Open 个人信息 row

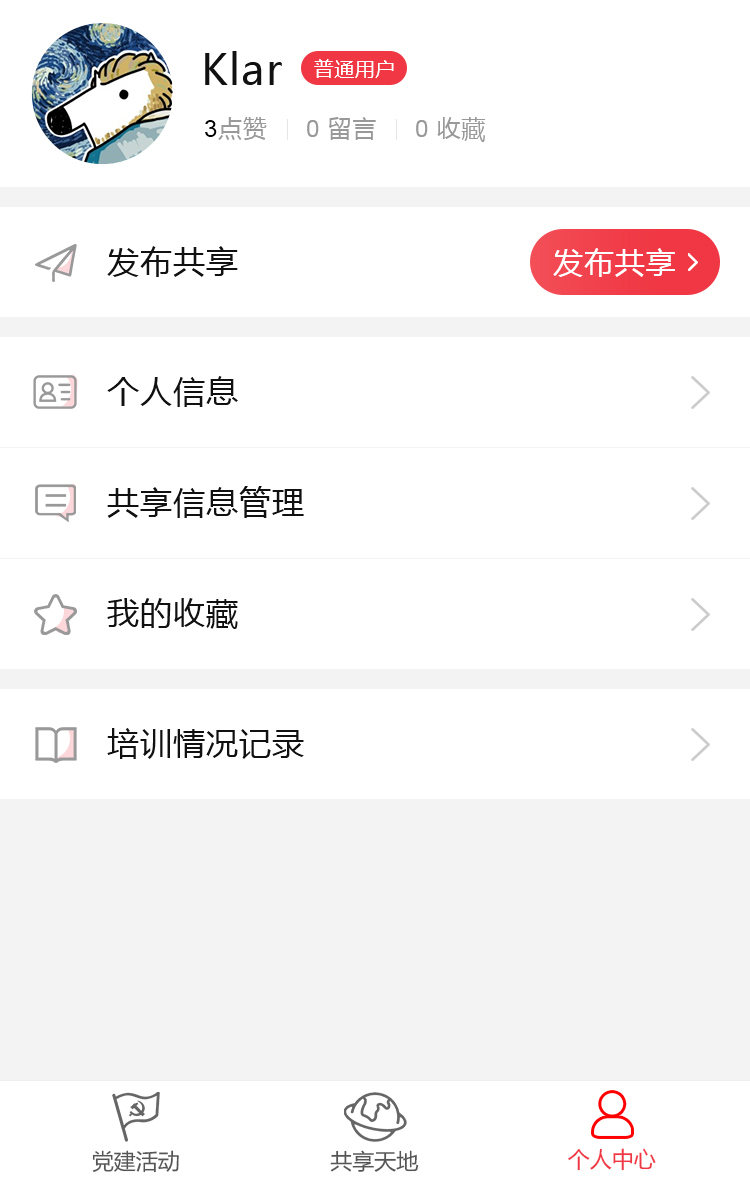(374, 392)
